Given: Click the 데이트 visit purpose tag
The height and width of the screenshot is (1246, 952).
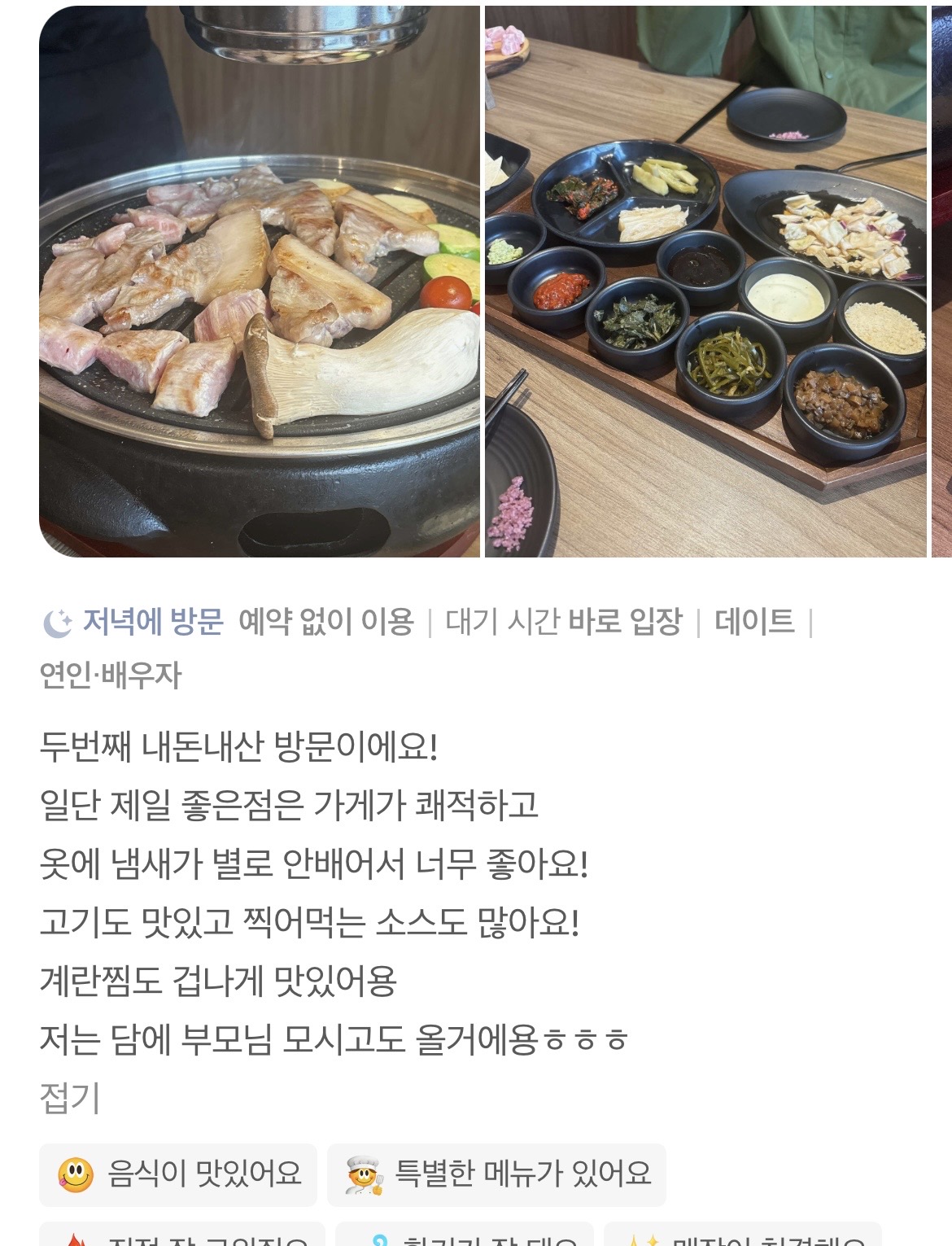Looking at the screenshot, I should [755, 621].
